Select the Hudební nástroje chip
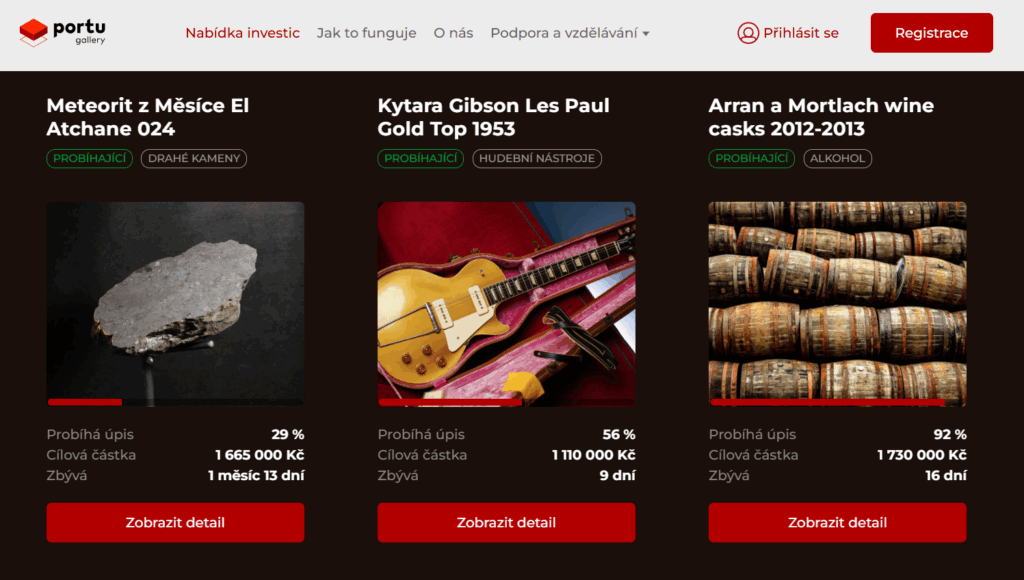The height and width of the screenshot is (580, 1024). pyautogui.click(x=537, y=158)
